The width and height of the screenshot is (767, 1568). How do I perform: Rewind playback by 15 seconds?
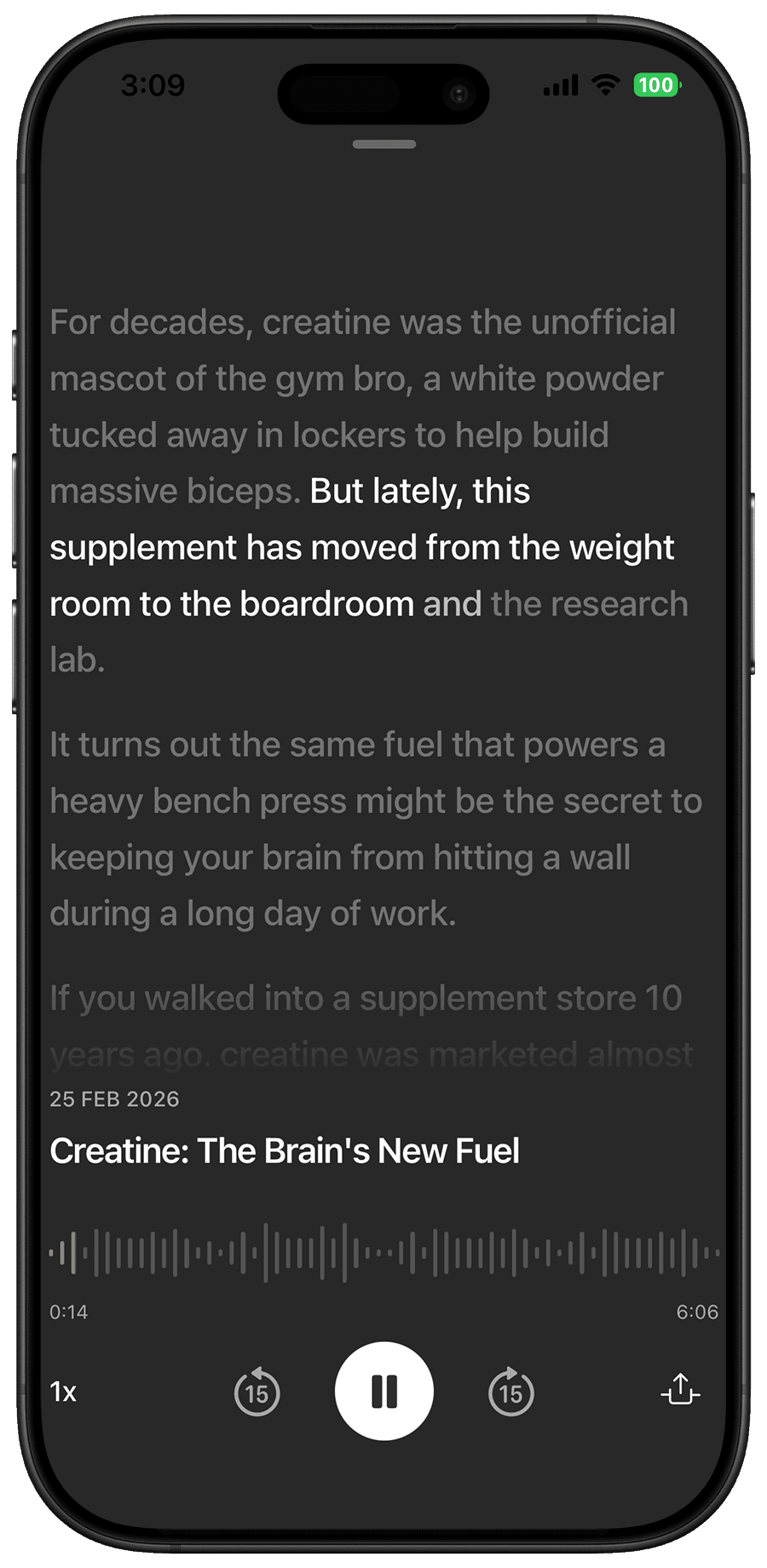pyautogui.click(x=257, y=1392)
